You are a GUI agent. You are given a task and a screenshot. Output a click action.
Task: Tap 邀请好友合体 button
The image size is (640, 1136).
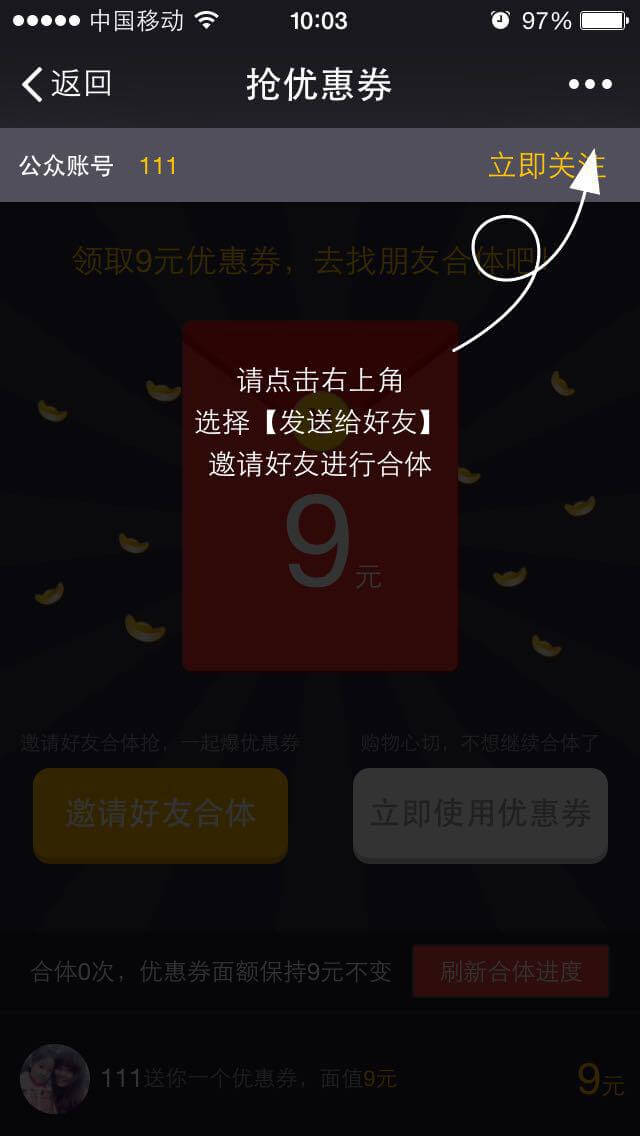pyautogui.click(x=160, y=813)
